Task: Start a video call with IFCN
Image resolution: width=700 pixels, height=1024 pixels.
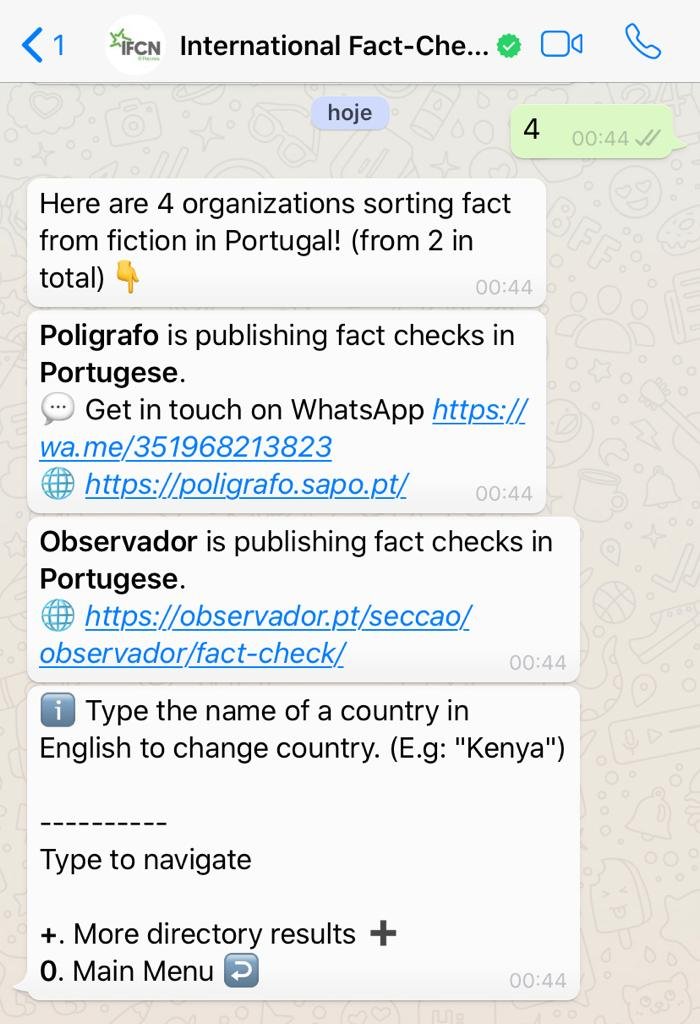Action: [x=561, y=45]
